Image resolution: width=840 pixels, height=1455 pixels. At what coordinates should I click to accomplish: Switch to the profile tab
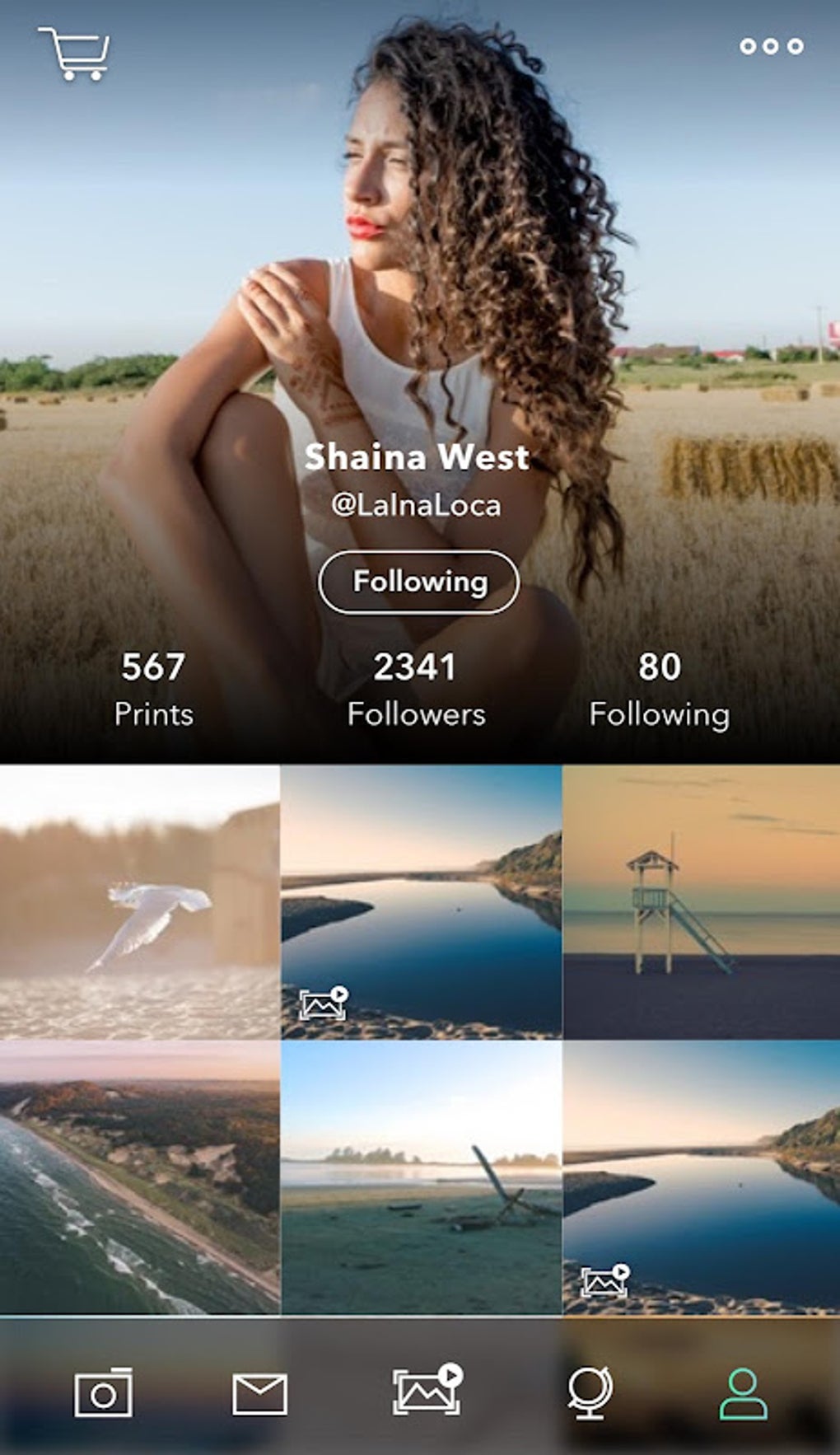pyautogui.click(x=743, y=1393)
